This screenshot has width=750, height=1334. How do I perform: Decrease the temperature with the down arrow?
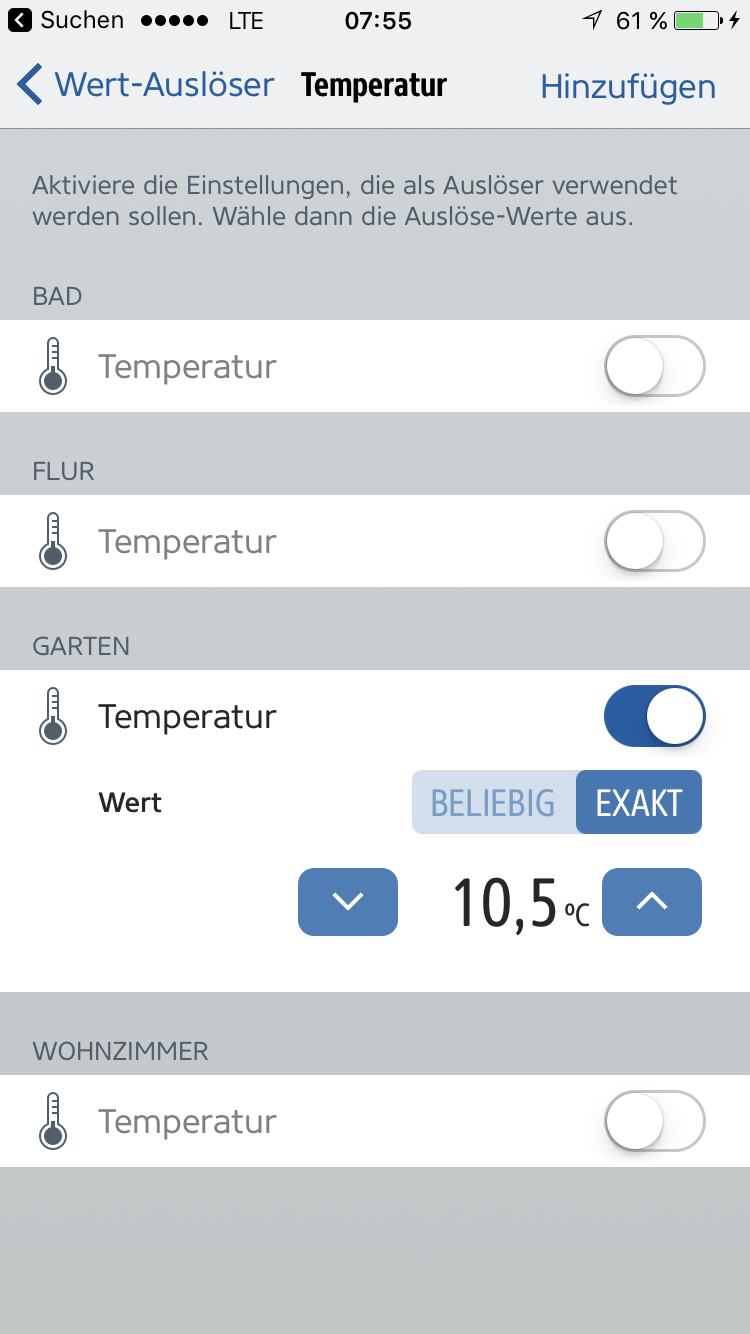pyautogui.click(x=347, y=902)
